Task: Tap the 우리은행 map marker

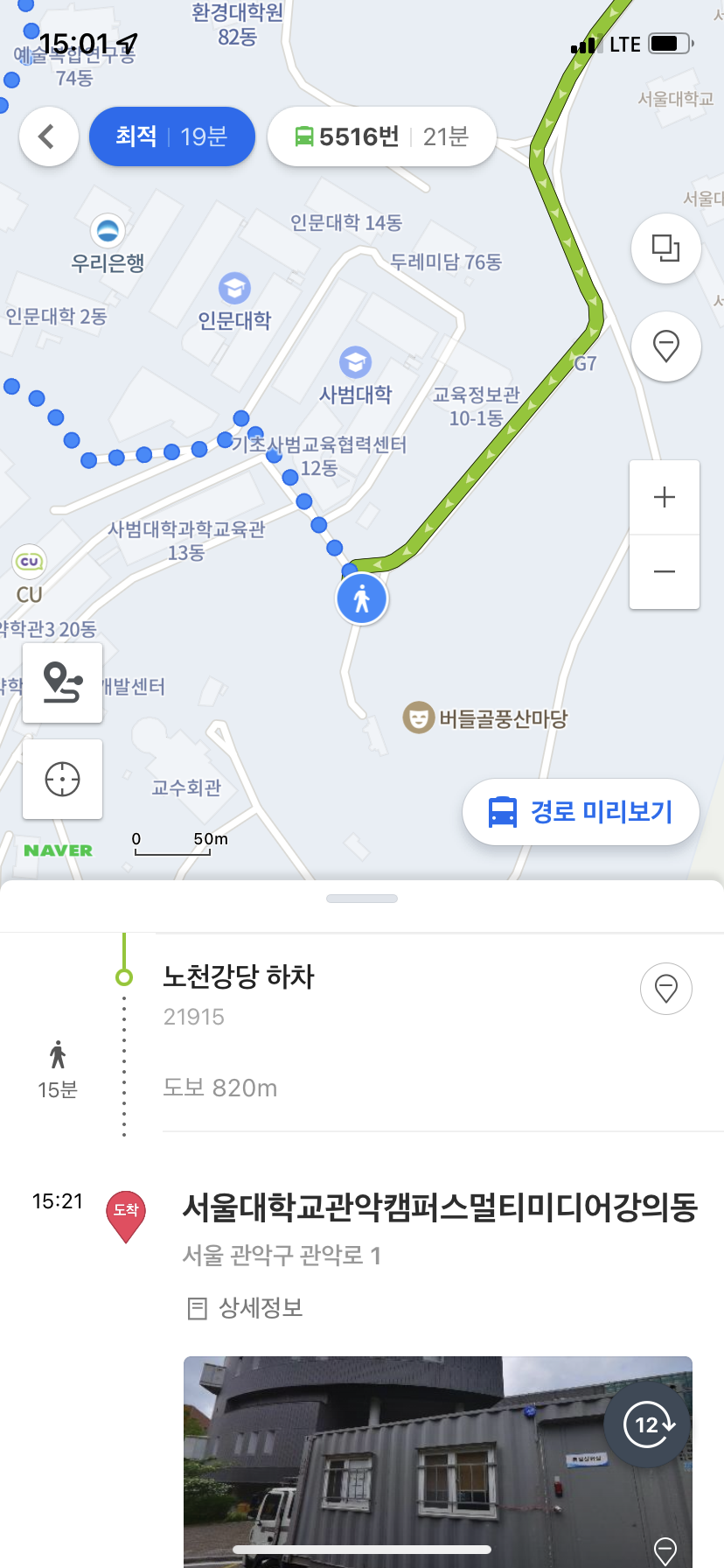Action: point(108,231)
